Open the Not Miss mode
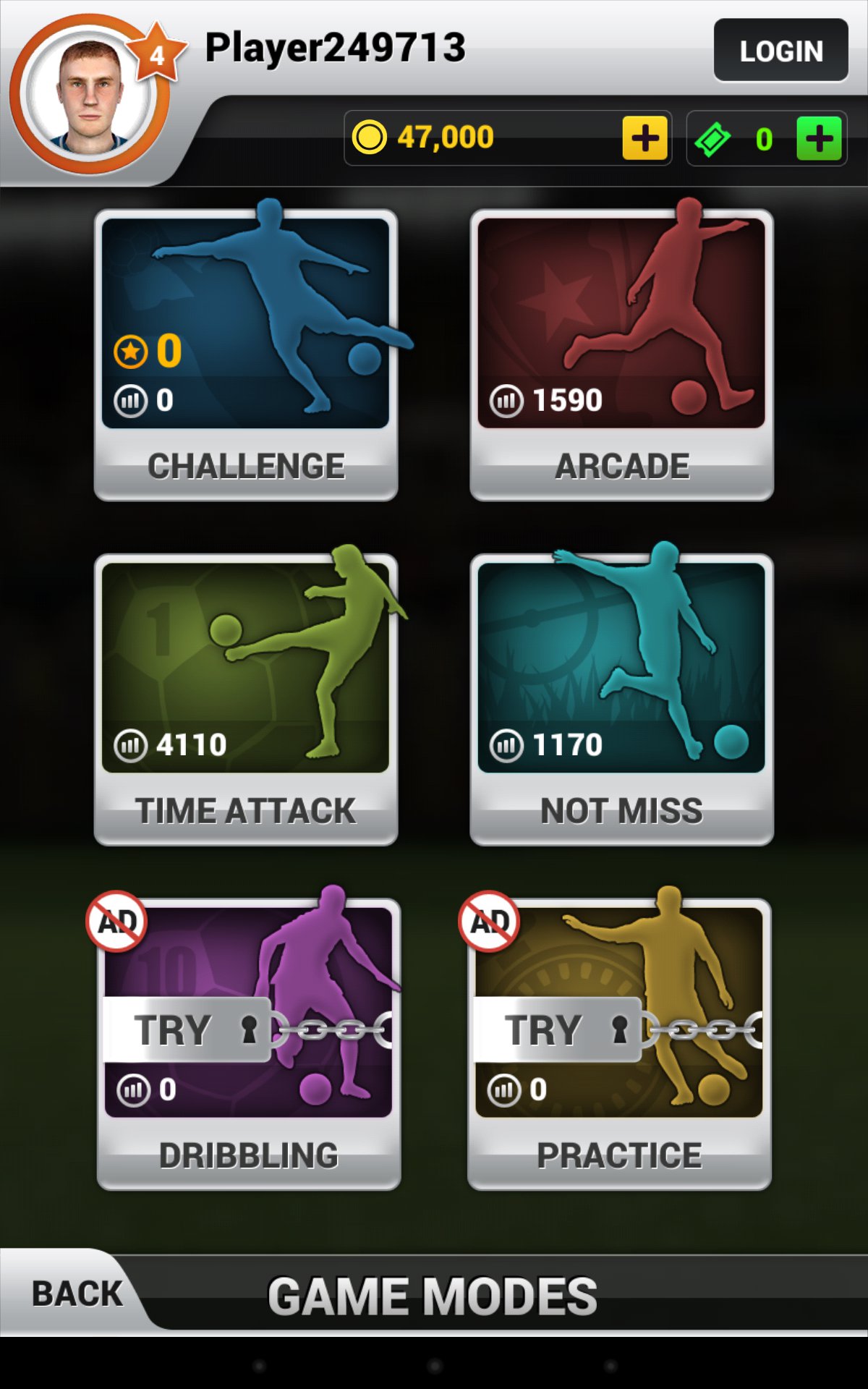The height and width of the screenshot is (1389, 868). [622, 699]
